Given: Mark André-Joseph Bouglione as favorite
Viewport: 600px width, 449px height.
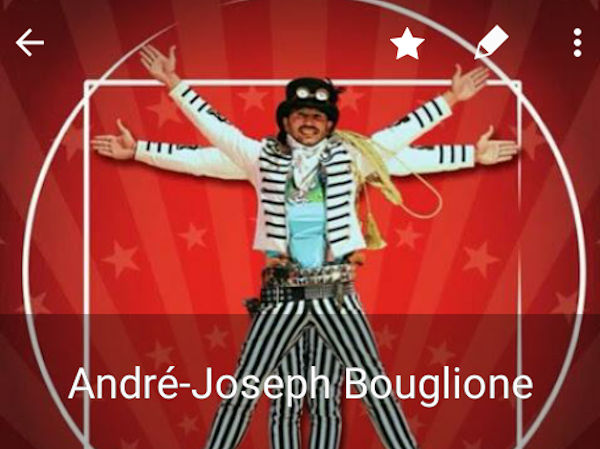Looking at the screenshot, I should [x=407, y=43].
